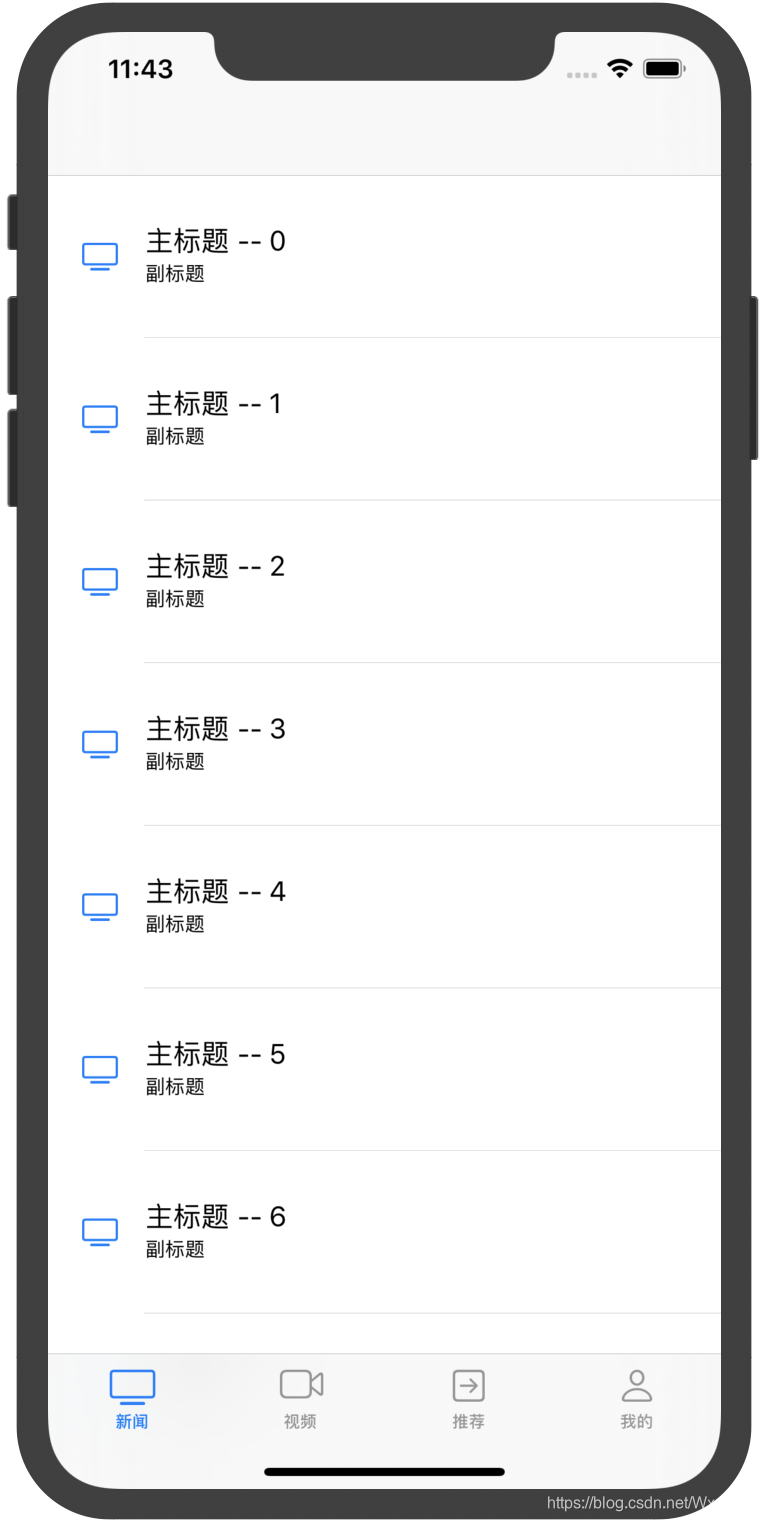The image size is (768, 1522).
Task: Click the home indicator bar at bottom
Action: pos(384,1470)
